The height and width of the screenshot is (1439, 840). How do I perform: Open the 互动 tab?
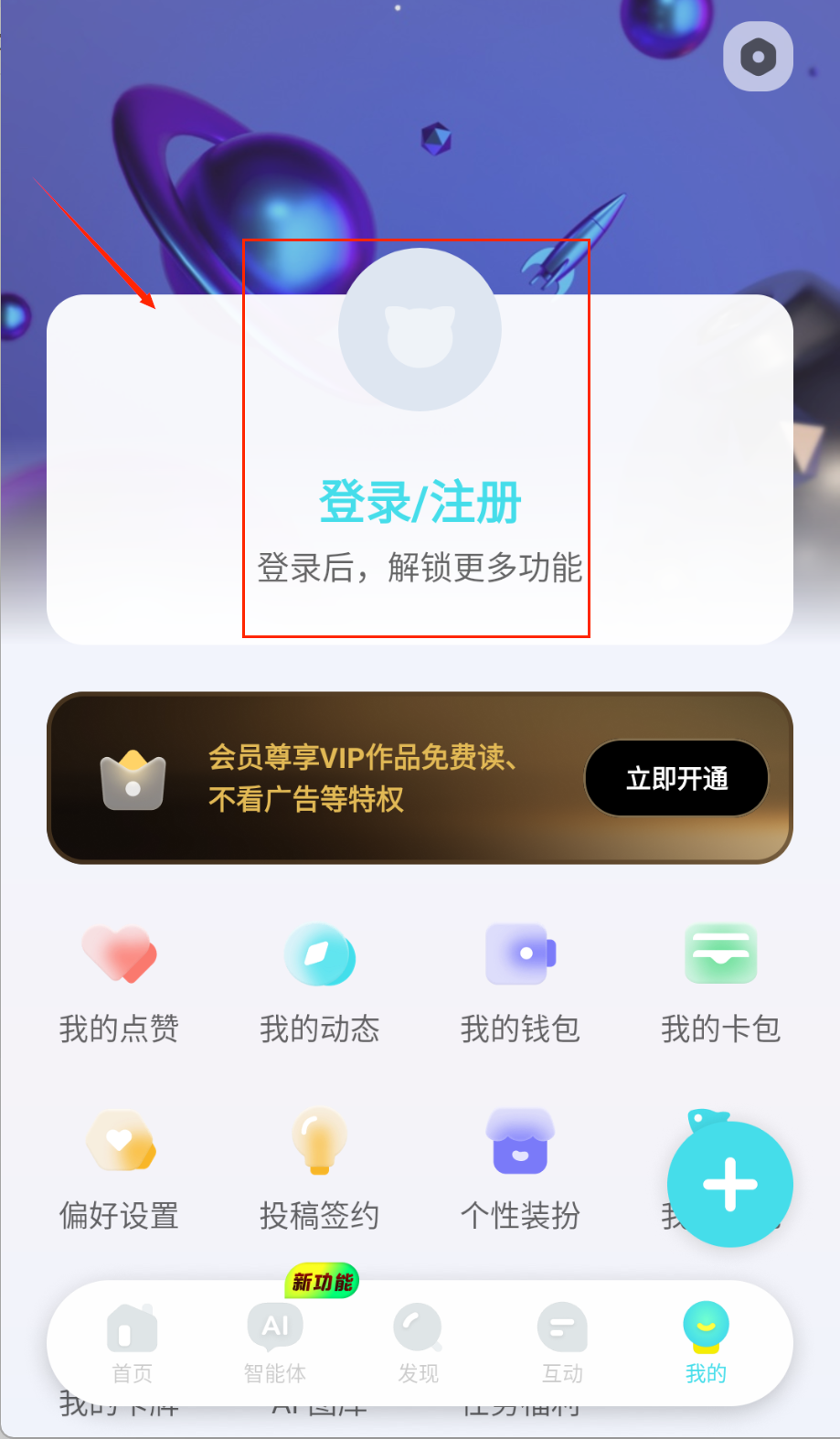pos(562,1342)
